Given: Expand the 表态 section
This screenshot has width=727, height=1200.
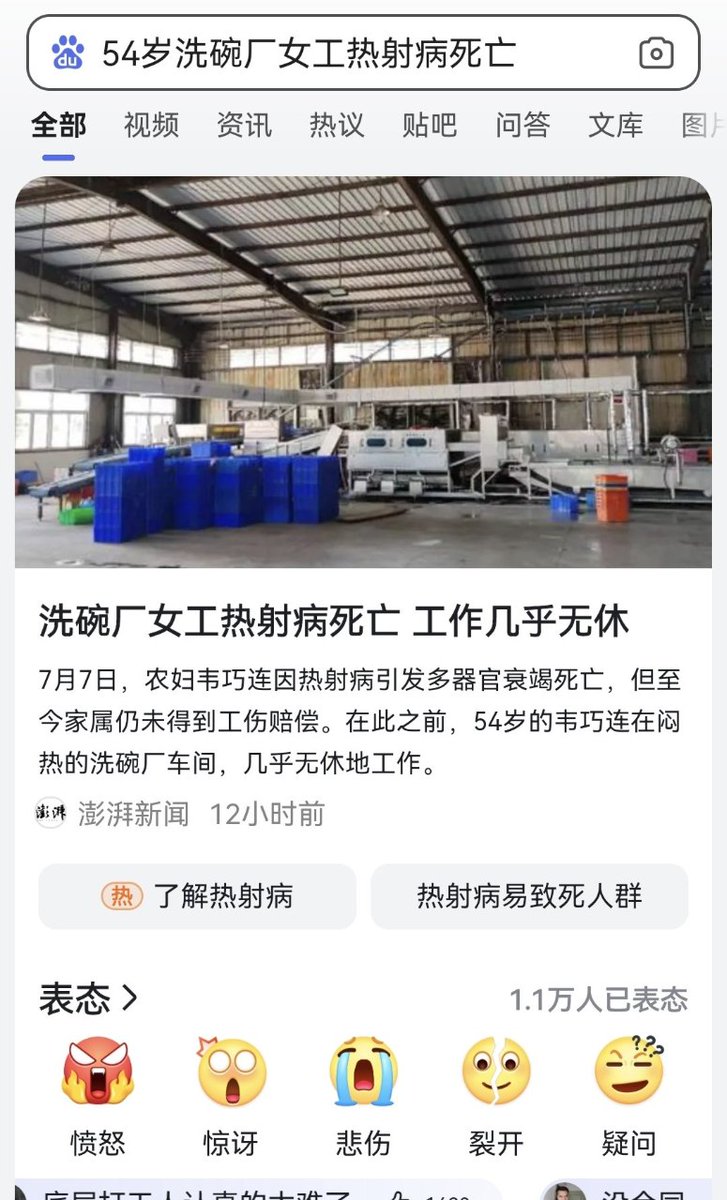Looking at the screenshot, I should (88, 997).
